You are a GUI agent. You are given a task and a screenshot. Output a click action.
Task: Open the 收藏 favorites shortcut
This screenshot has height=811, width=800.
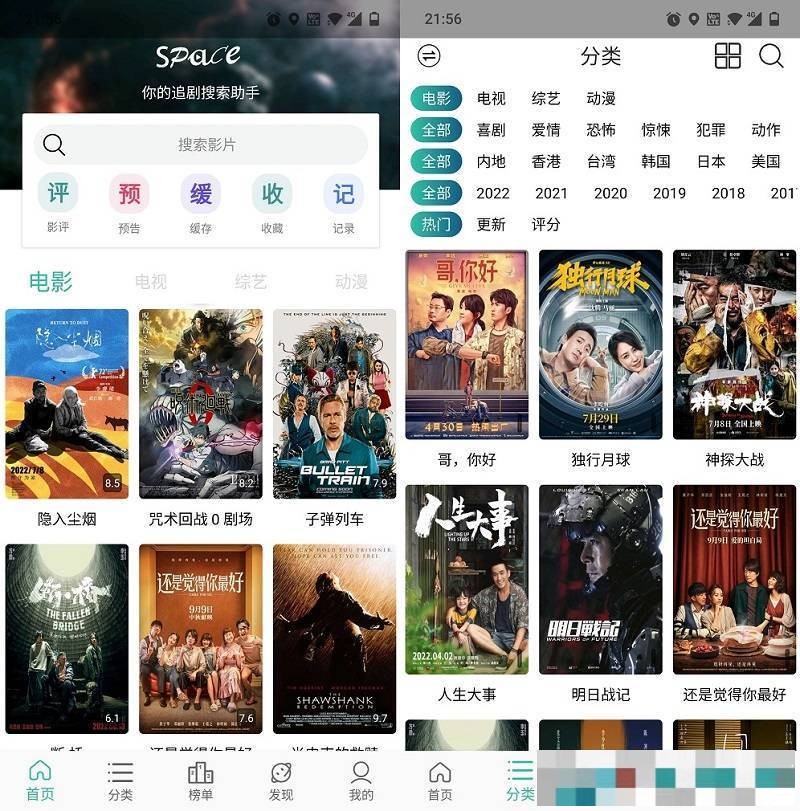click(272, 194)
